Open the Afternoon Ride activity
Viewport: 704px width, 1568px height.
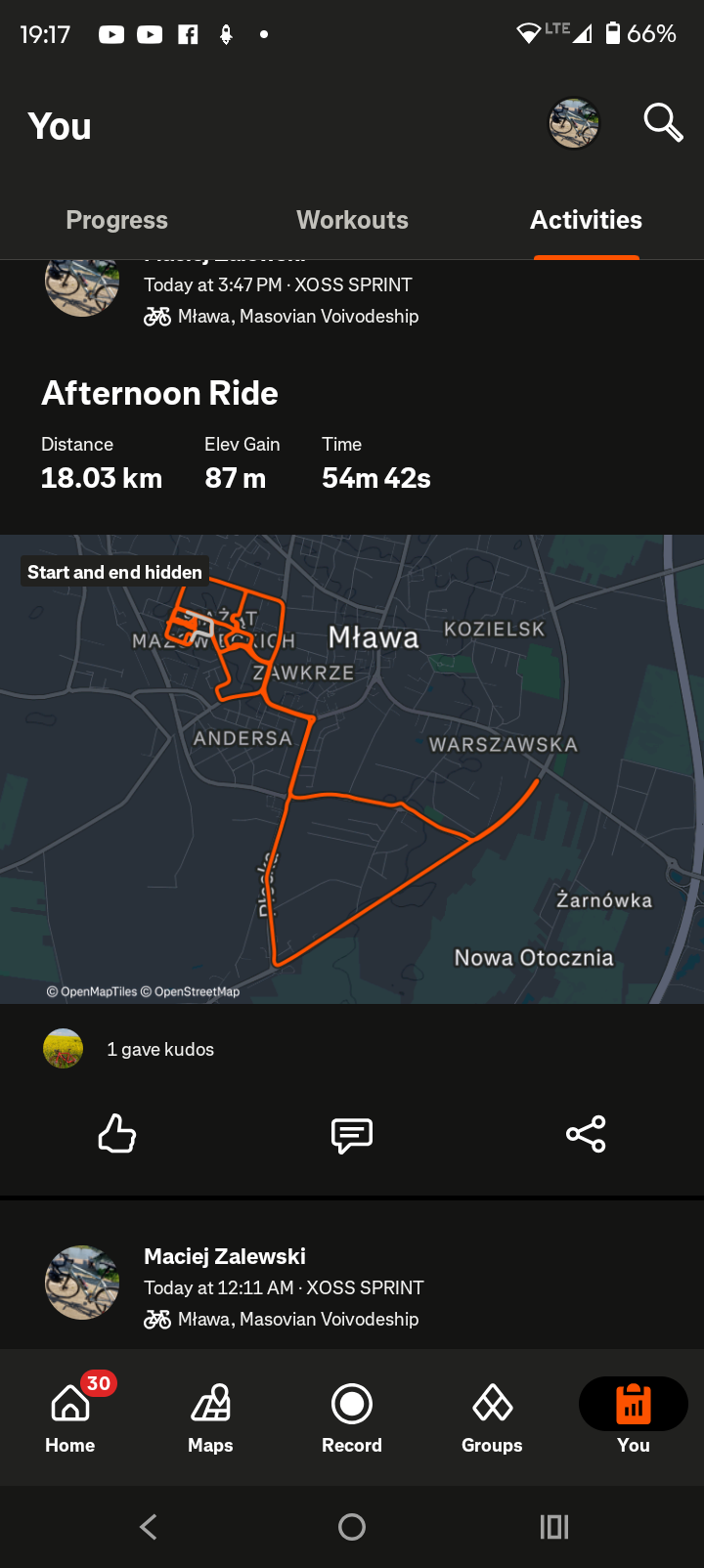coord(159,393)
